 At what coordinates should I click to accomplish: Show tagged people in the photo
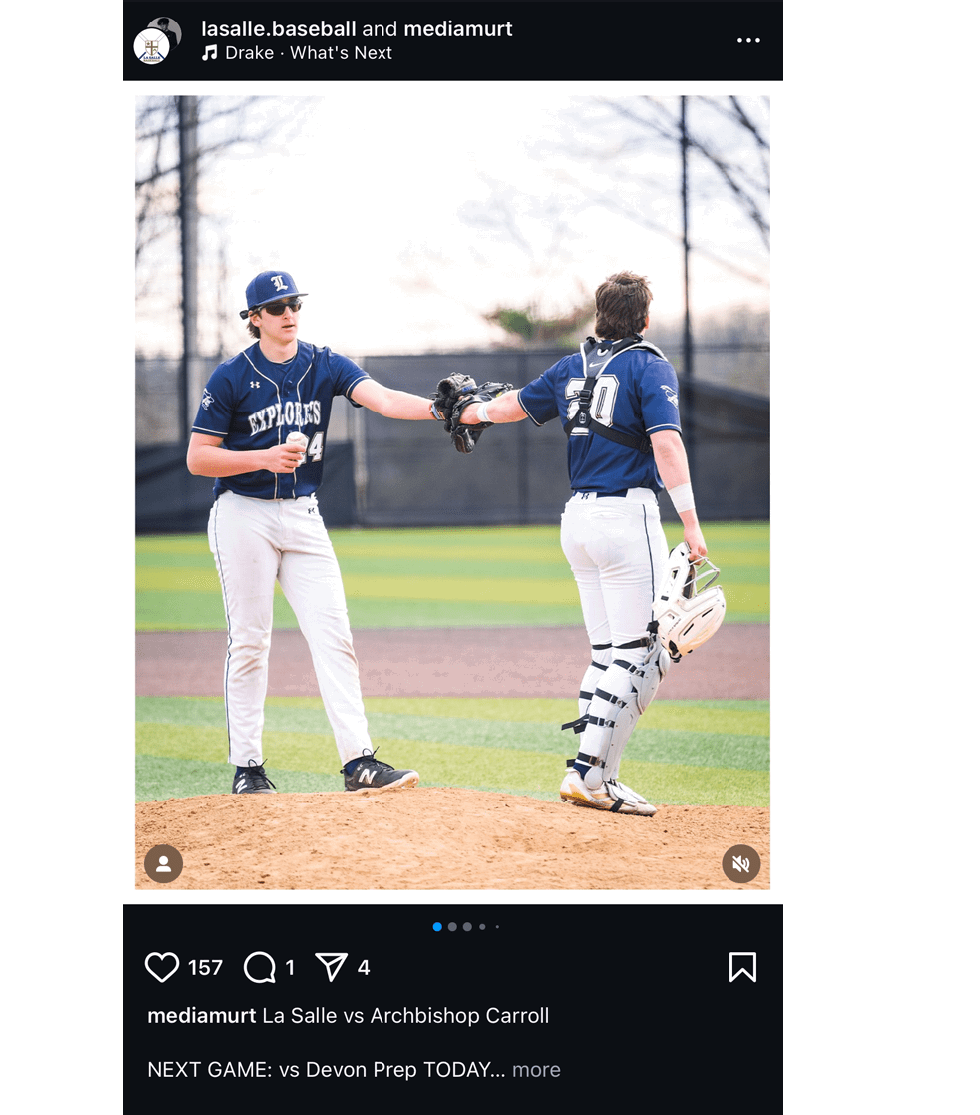pyautogui.click(x=163, y=864)
